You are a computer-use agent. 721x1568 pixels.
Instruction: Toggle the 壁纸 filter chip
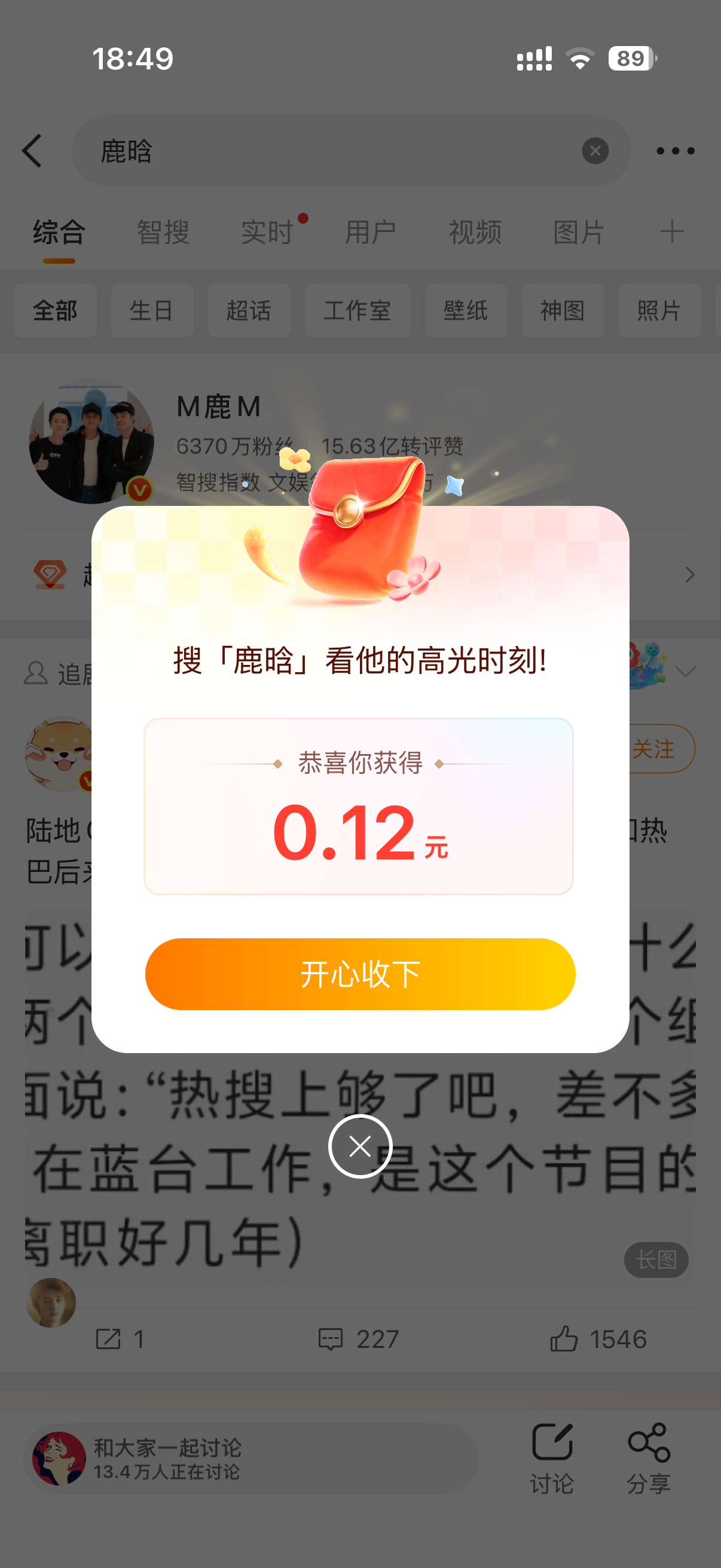(x=465, y=310)
